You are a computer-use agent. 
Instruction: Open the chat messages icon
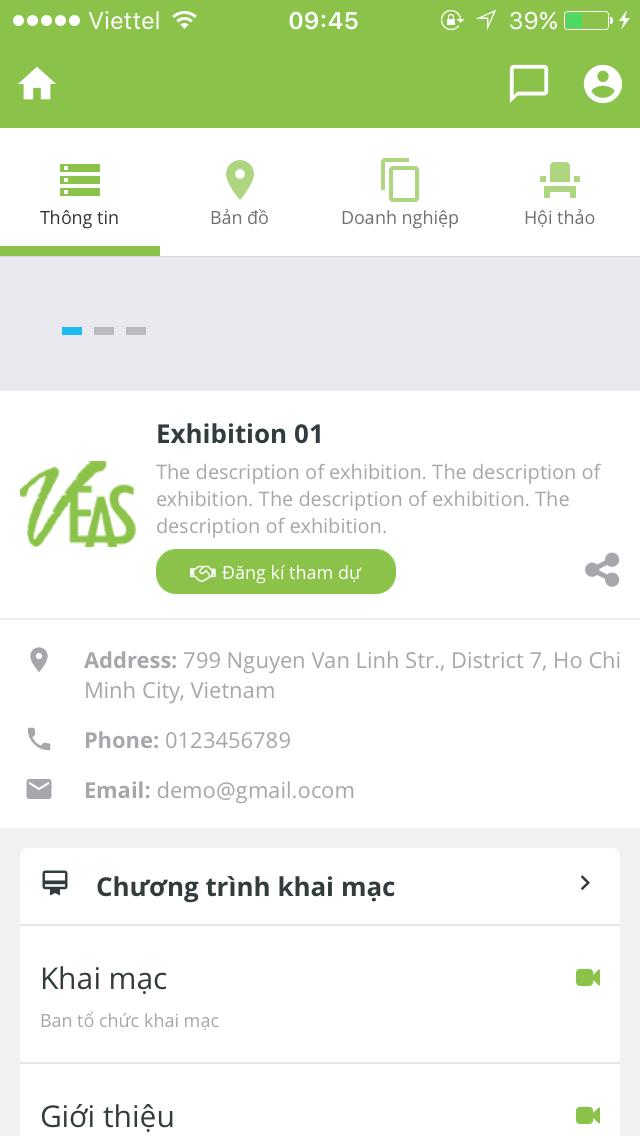point(528,84)
